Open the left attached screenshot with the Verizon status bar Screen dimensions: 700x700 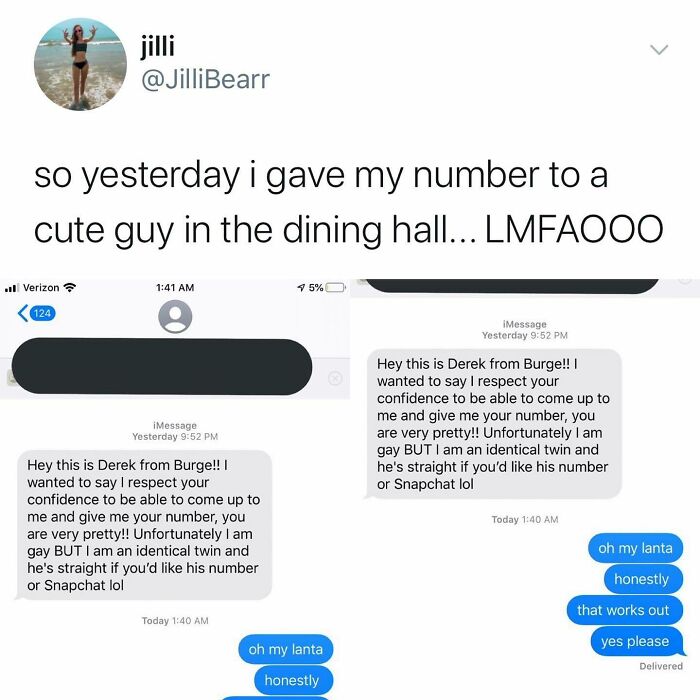pos(175,490)
